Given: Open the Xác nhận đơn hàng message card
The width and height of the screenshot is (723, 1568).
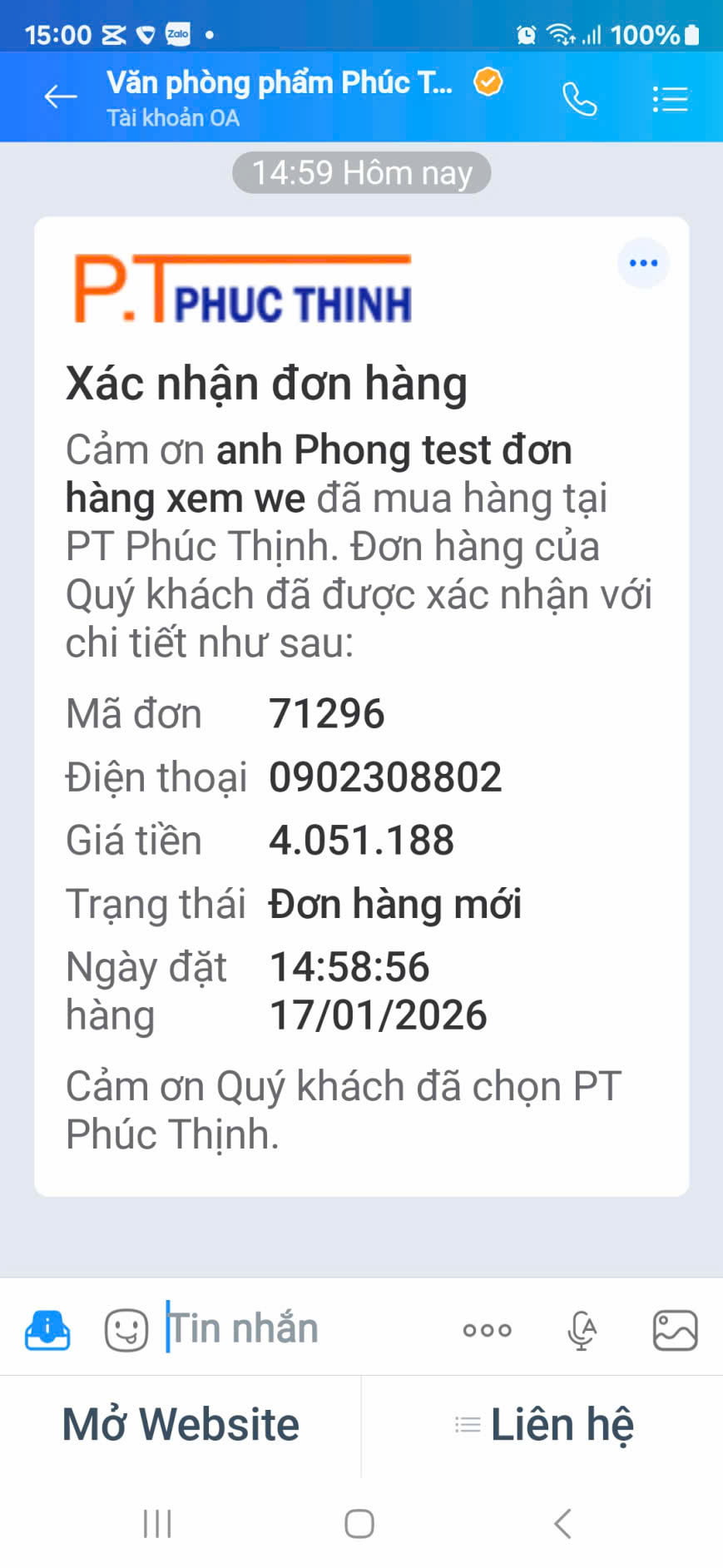Looking at the screenshot, I should coord(360,706).
